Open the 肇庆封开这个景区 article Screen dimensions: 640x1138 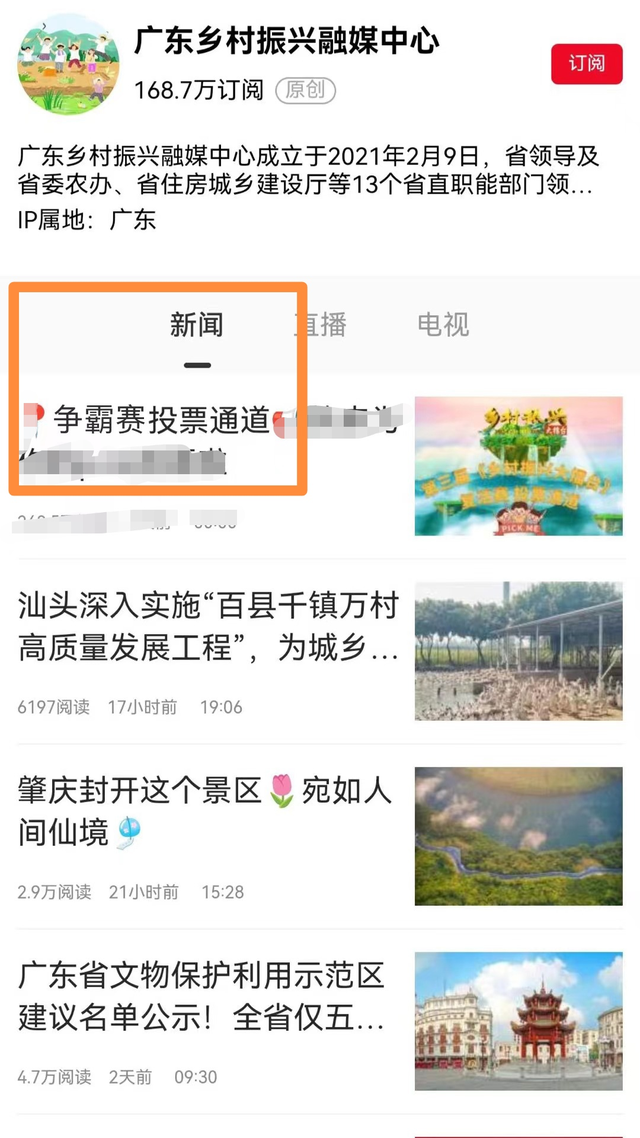point(205,811)
